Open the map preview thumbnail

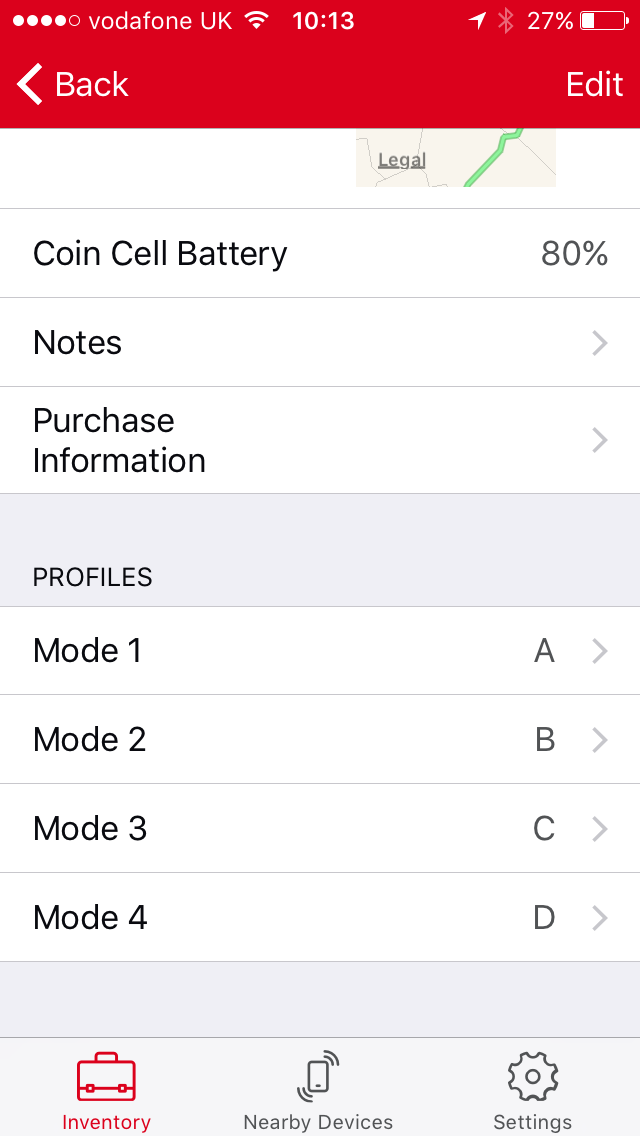click(456, 158)
